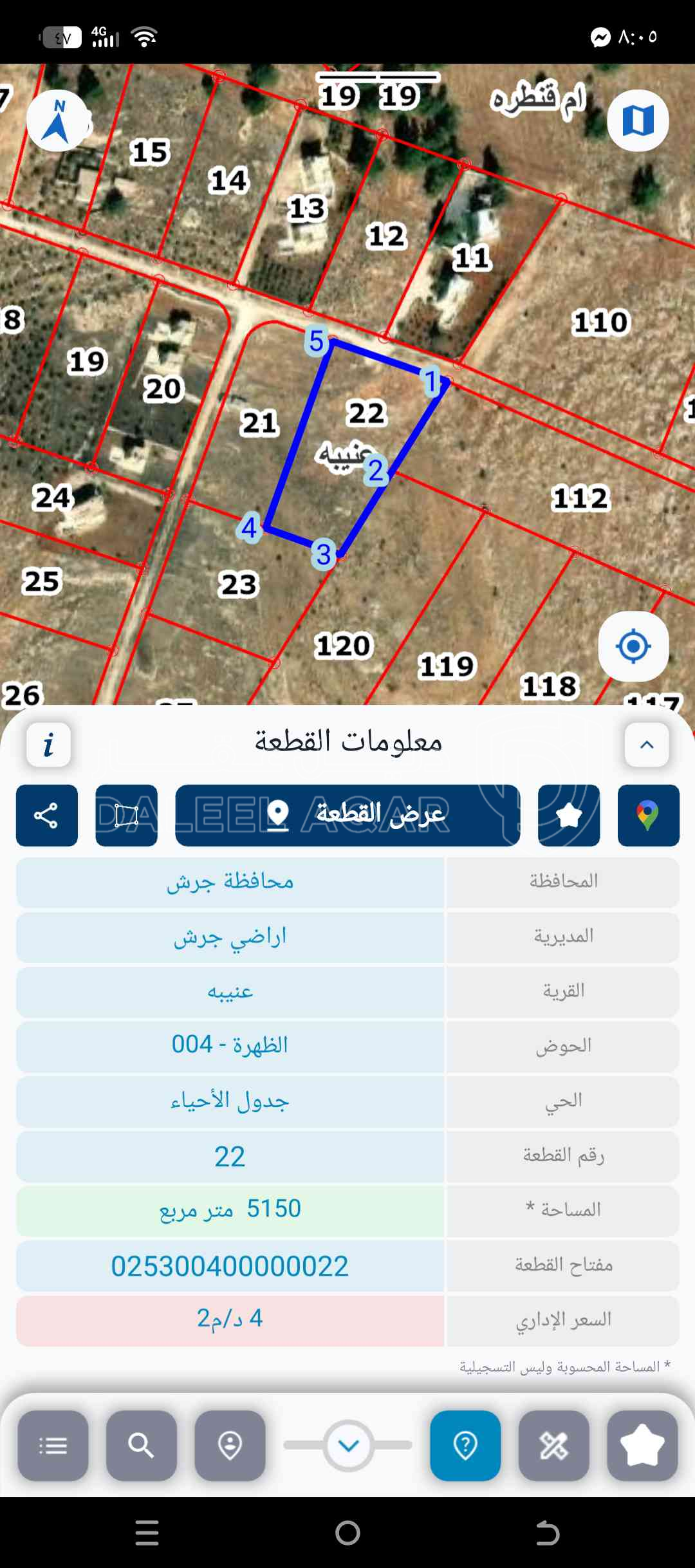Tap the location pin toolbar button

point(230,1446)
